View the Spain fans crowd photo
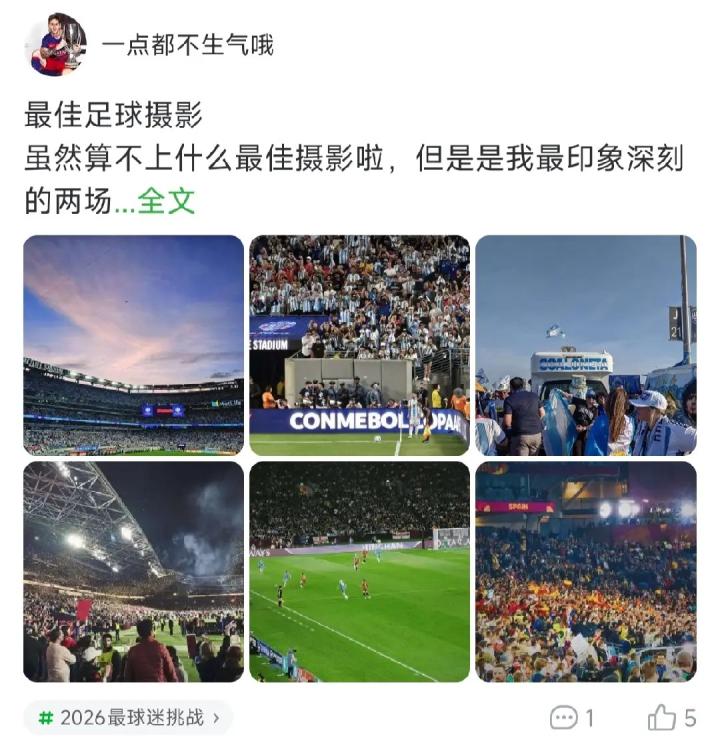This screenshot has height=742, width=720. (585, 571)
